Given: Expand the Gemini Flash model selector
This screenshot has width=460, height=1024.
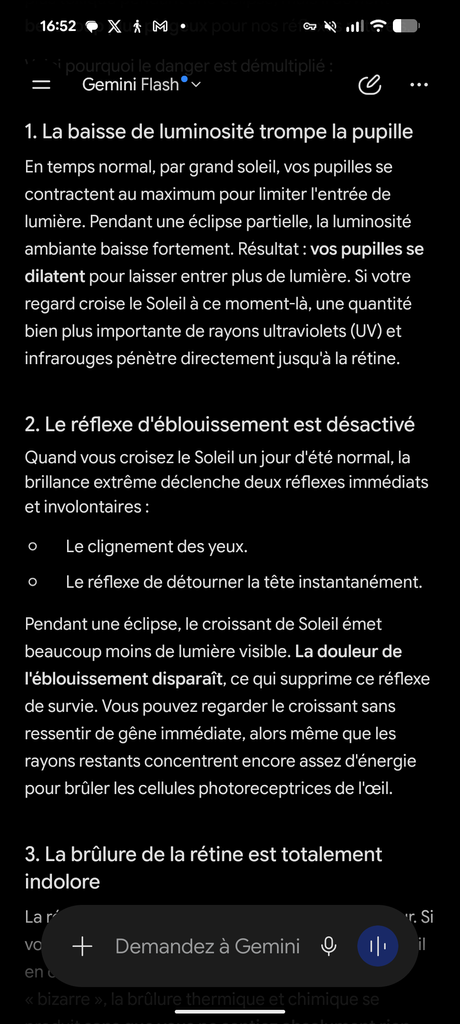Looking at the screenshot, I should coord(141,84).
